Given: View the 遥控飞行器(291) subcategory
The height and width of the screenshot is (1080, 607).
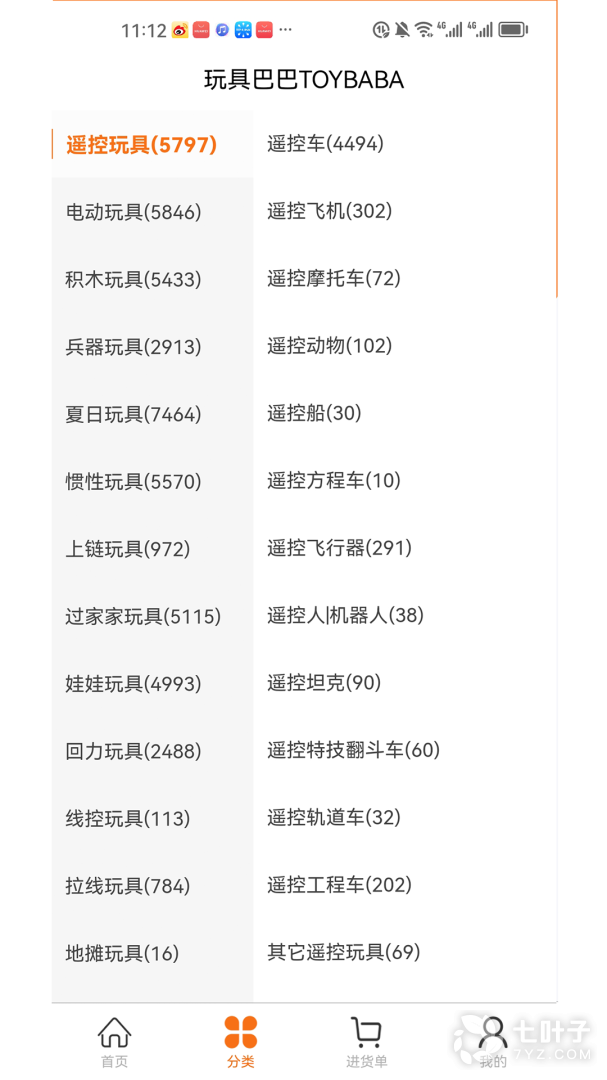Looking at the screenshot, I should pos(339,548).
